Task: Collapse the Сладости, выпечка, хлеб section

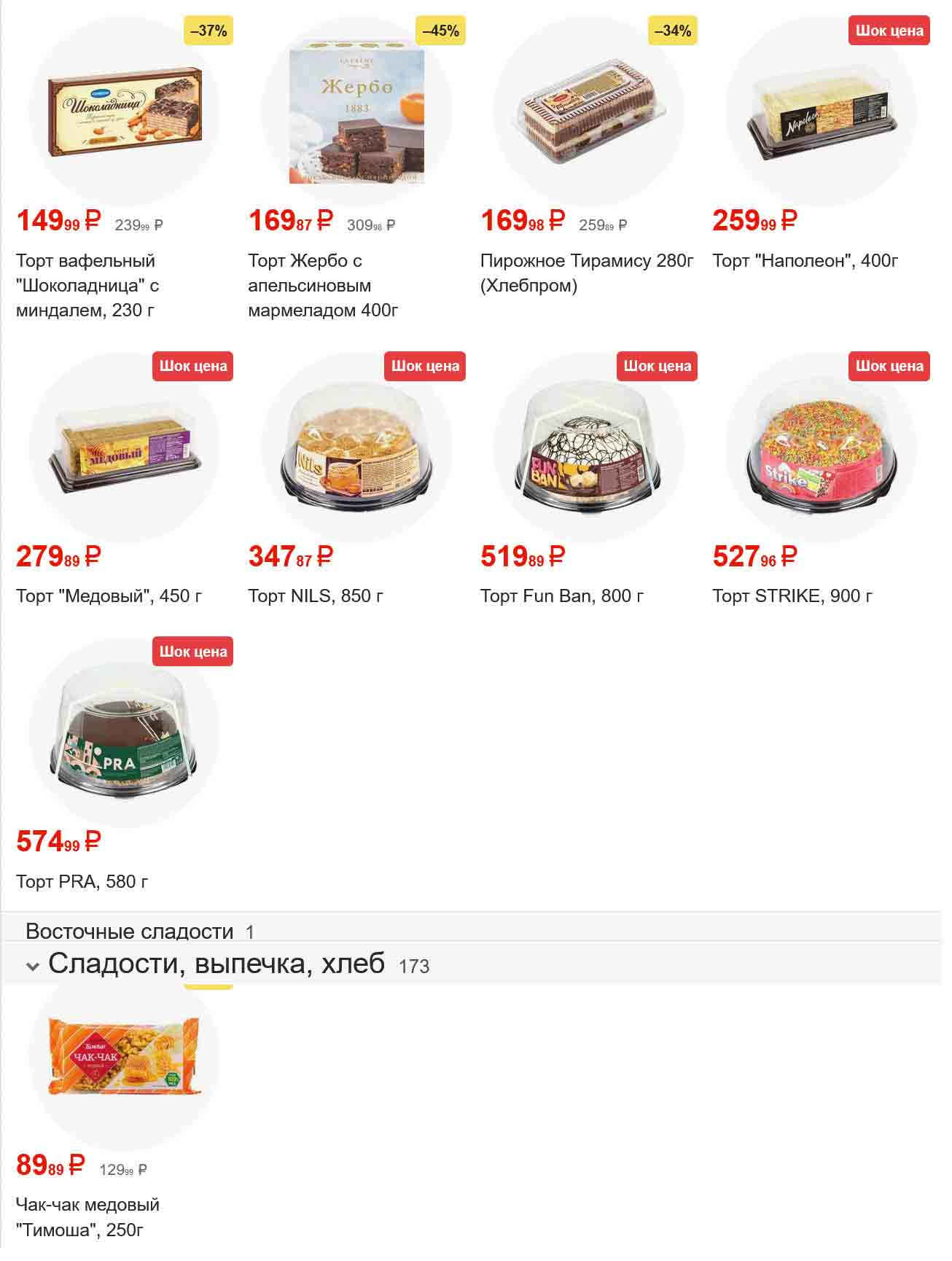Action: click(x=32, y=967)
